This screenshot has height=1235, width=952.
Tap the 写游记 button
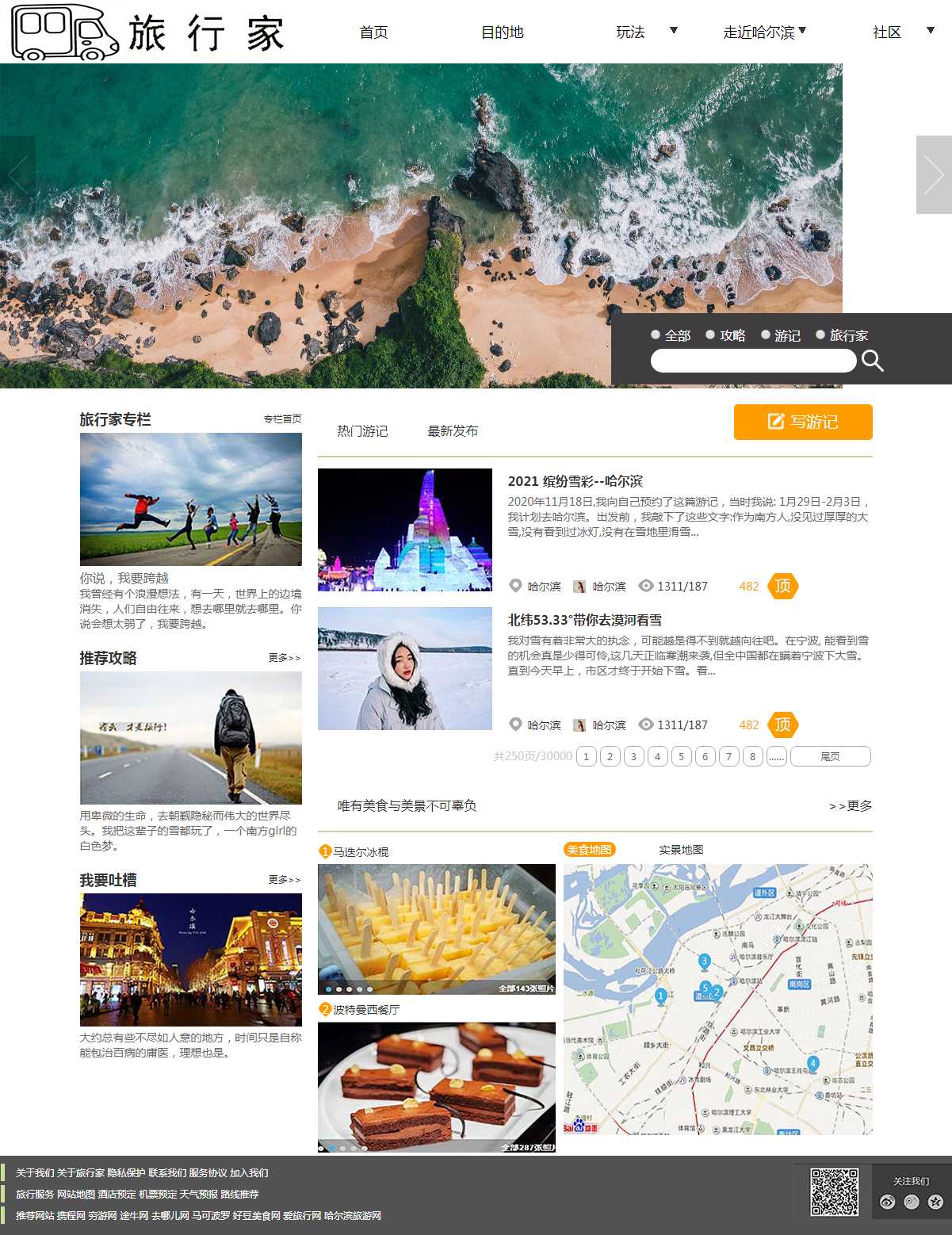[x=802, y=422]
